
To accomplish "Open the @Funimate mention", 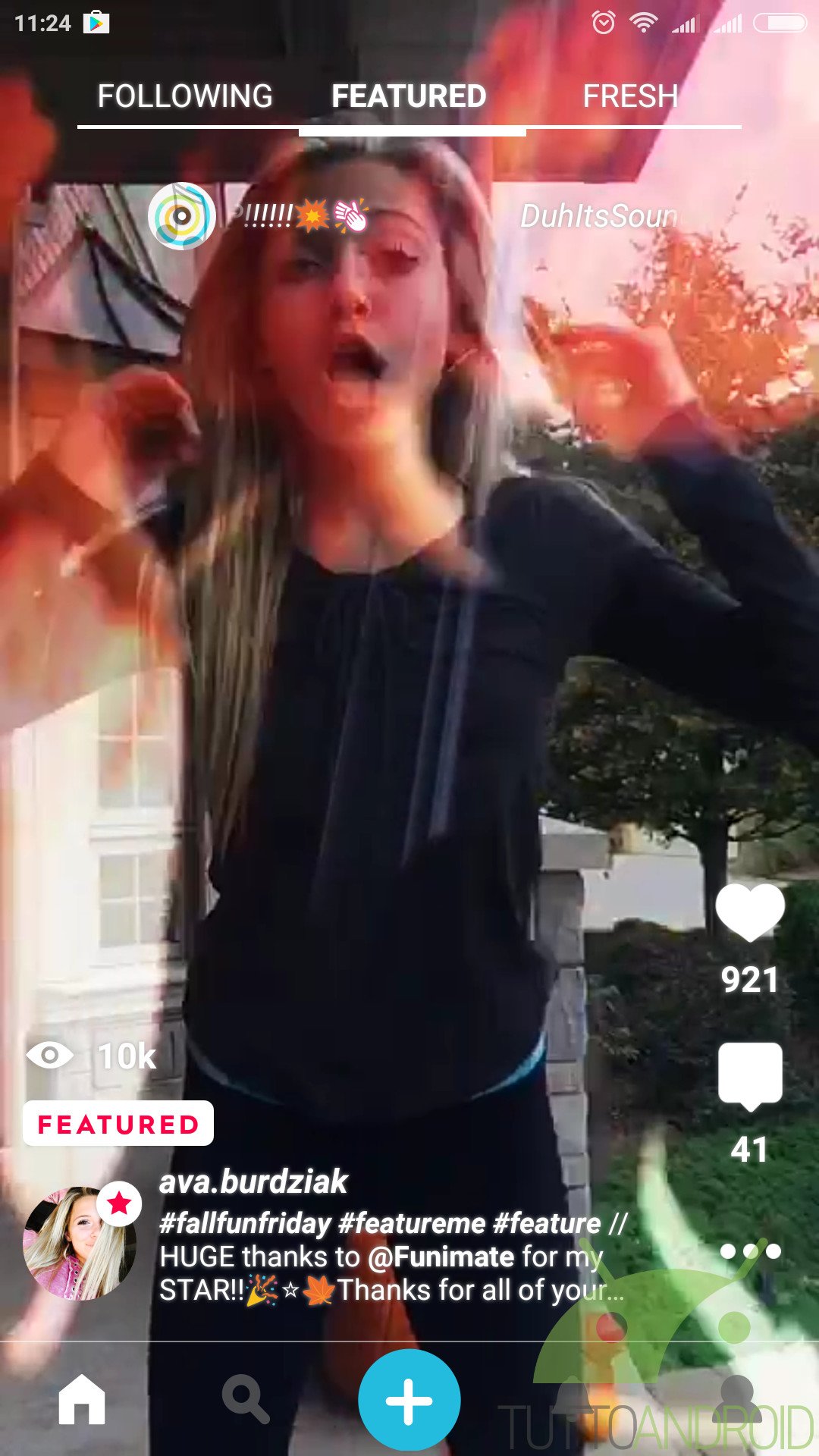I will [441, 1257].
